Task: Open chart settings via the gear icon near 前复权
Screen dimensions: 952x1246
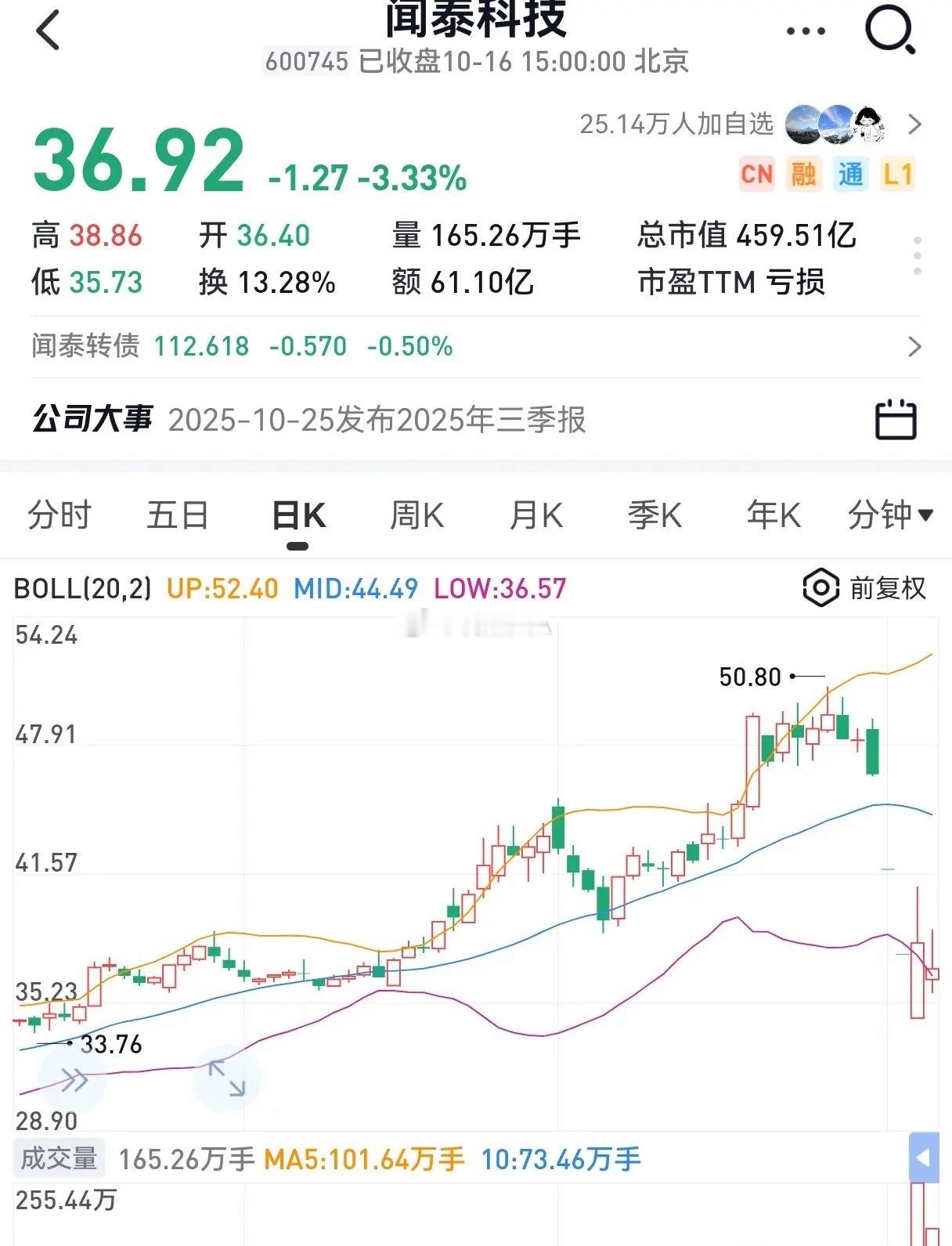Action: tap(820, 587)
